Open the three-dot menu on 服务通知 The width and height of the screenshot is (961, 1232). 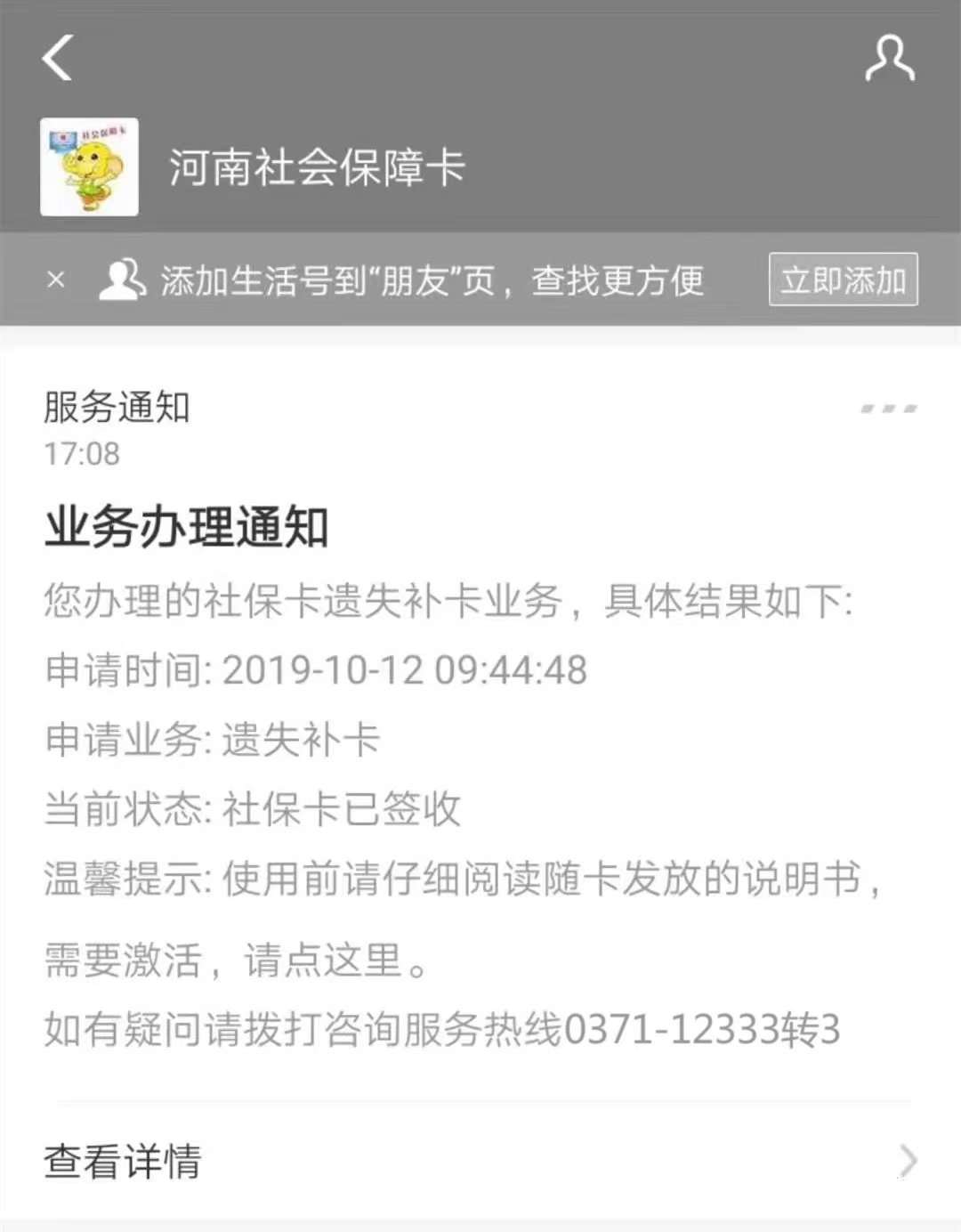[x=888, y=409]
